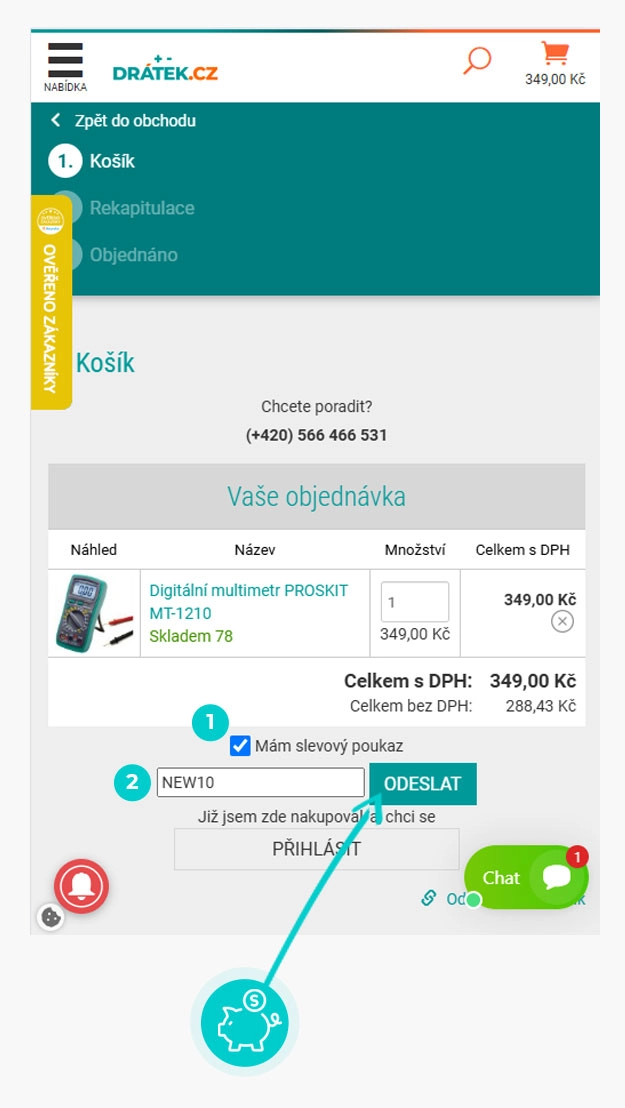
Task: Open Digitální multimetr PROSKIT MT-1210 product link
Action: 248,601
